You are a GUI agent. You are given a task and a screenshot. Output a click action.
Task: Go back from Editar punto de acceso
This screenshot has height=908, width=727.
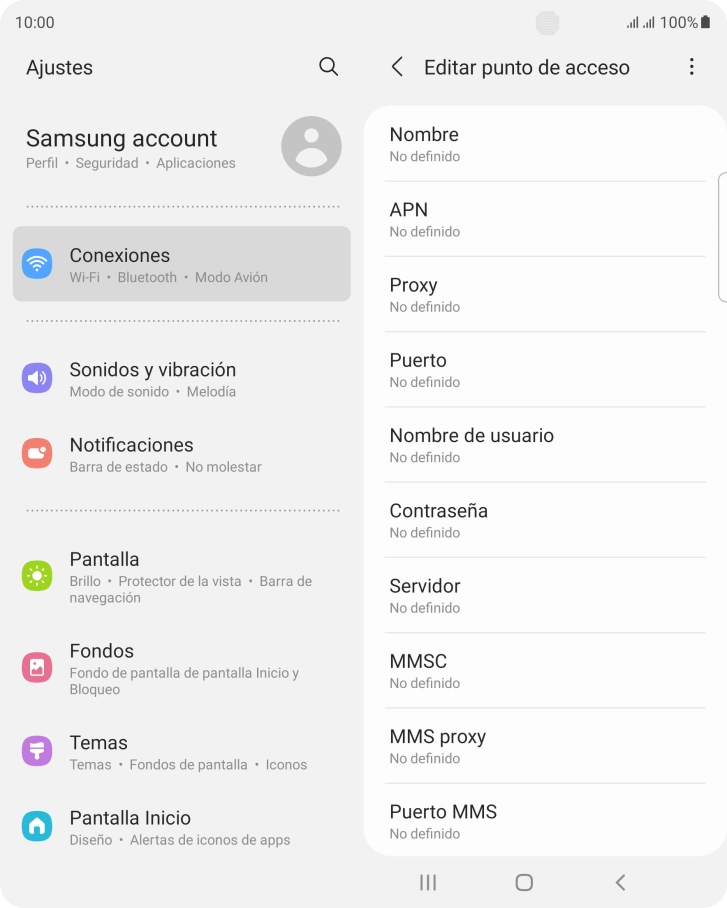tap(397, 67)
